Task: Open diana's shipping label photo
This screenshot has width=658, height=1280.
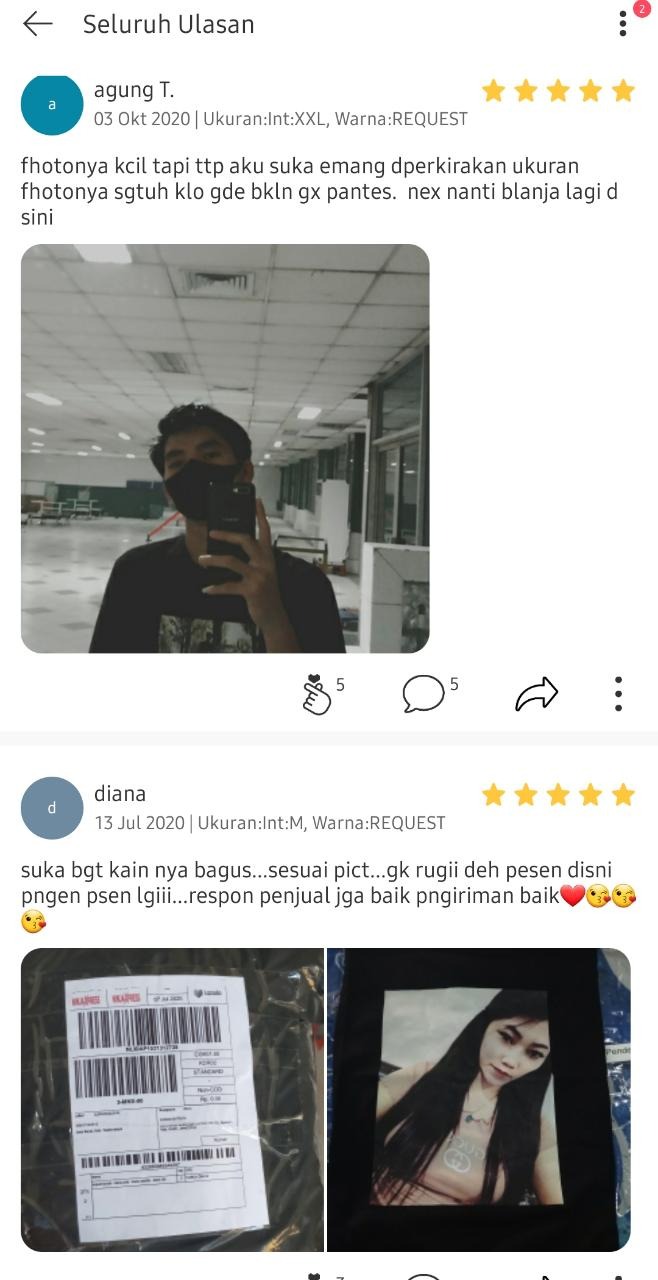Action: click(172, 1099)
